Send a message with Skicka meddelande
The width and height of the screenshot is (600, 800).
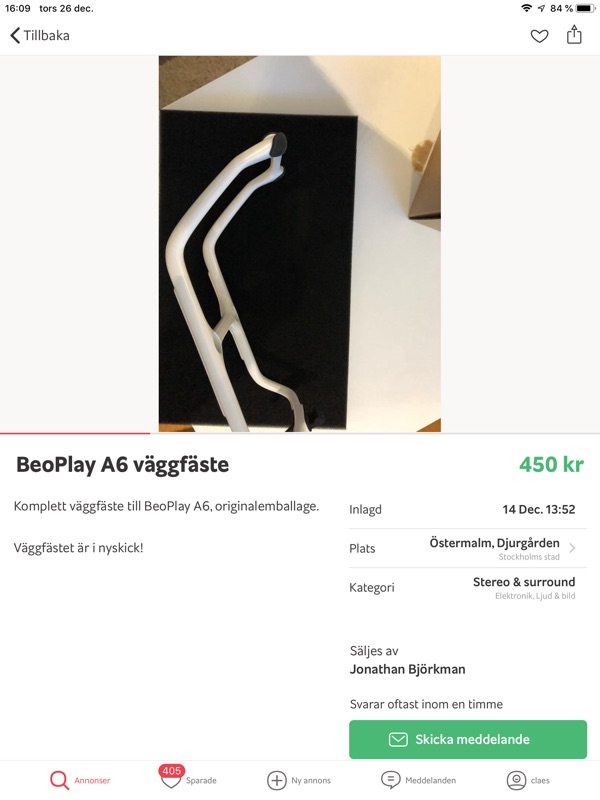(x=468, y=740)
